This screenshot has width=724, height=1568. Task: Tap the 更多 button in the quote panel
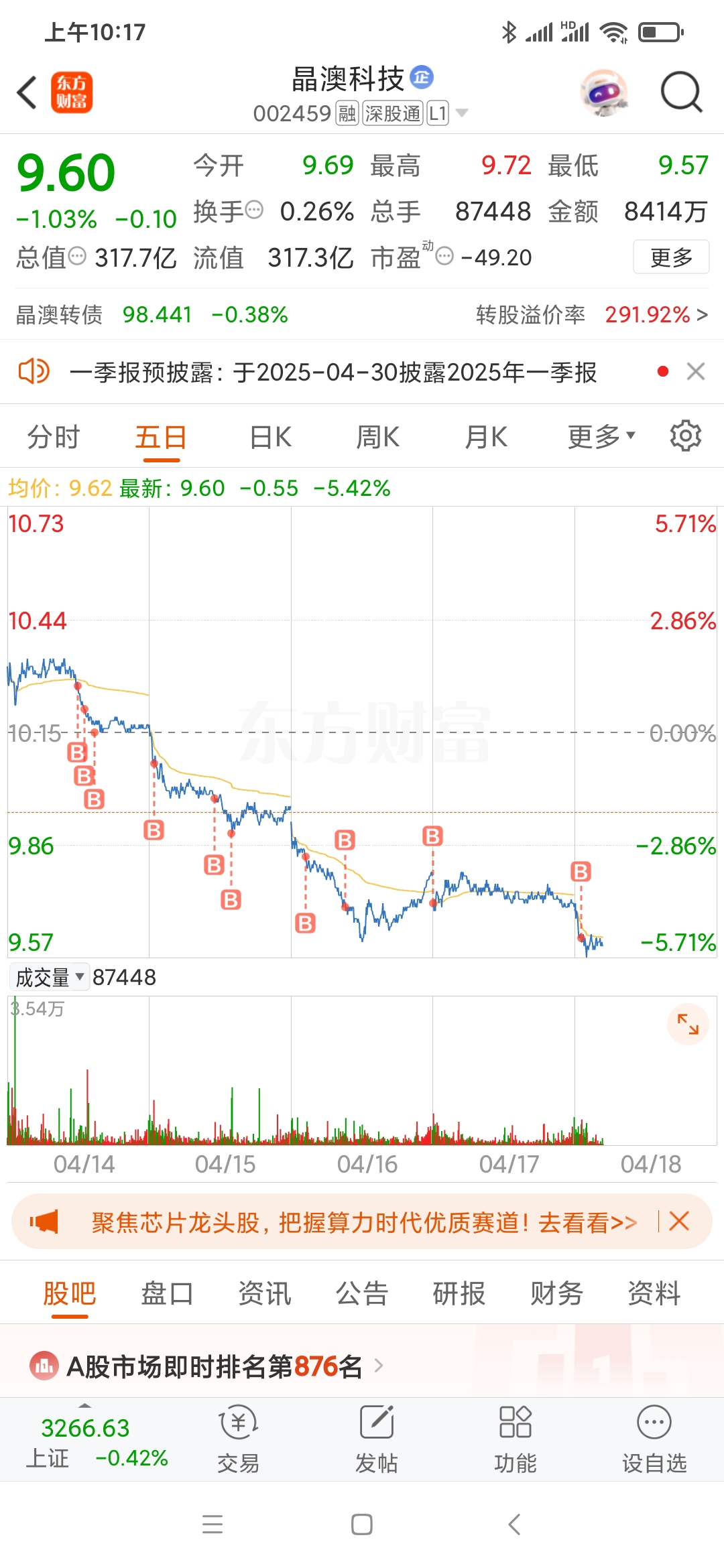[670, 257]
